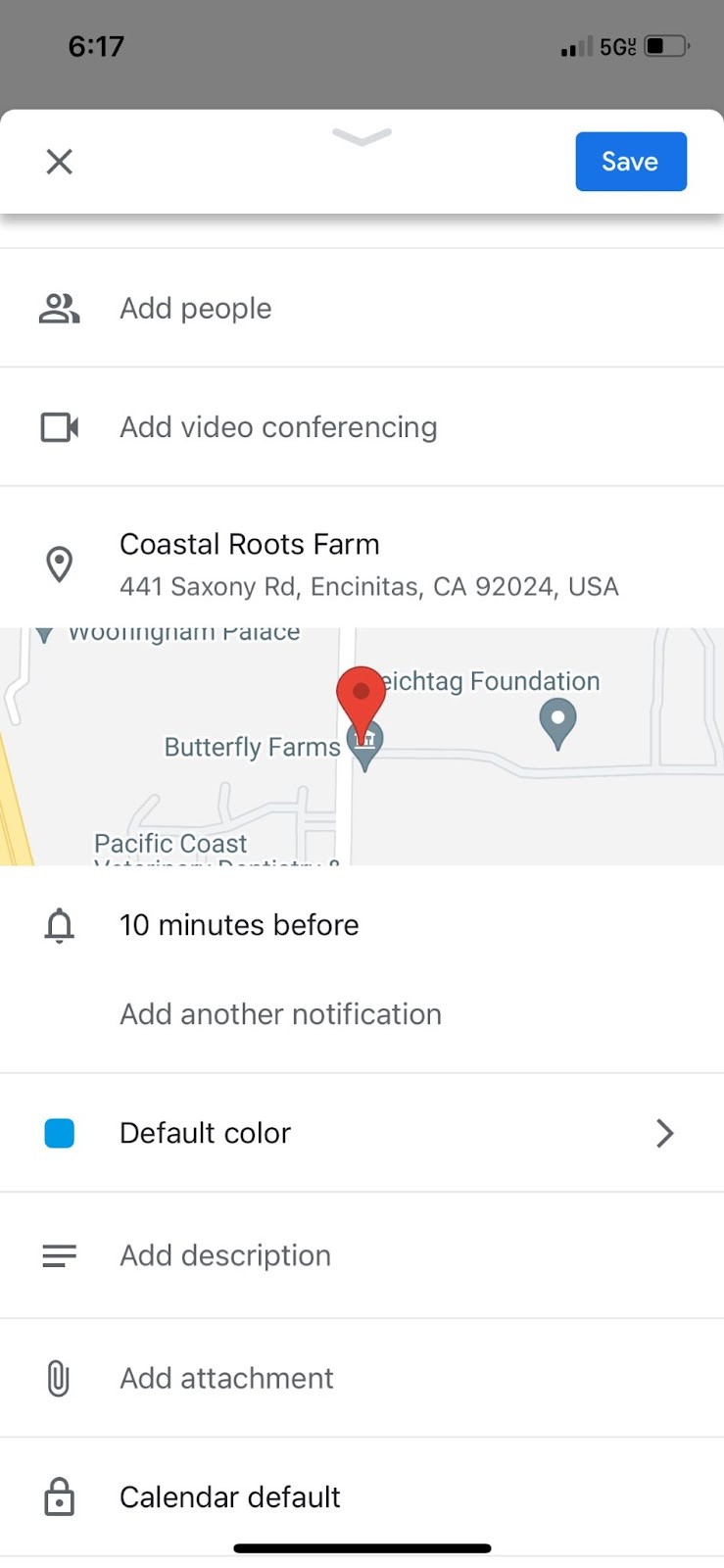Tap the notification bell icon
This screenshot has width=724, height=1568.
[59, 924]
